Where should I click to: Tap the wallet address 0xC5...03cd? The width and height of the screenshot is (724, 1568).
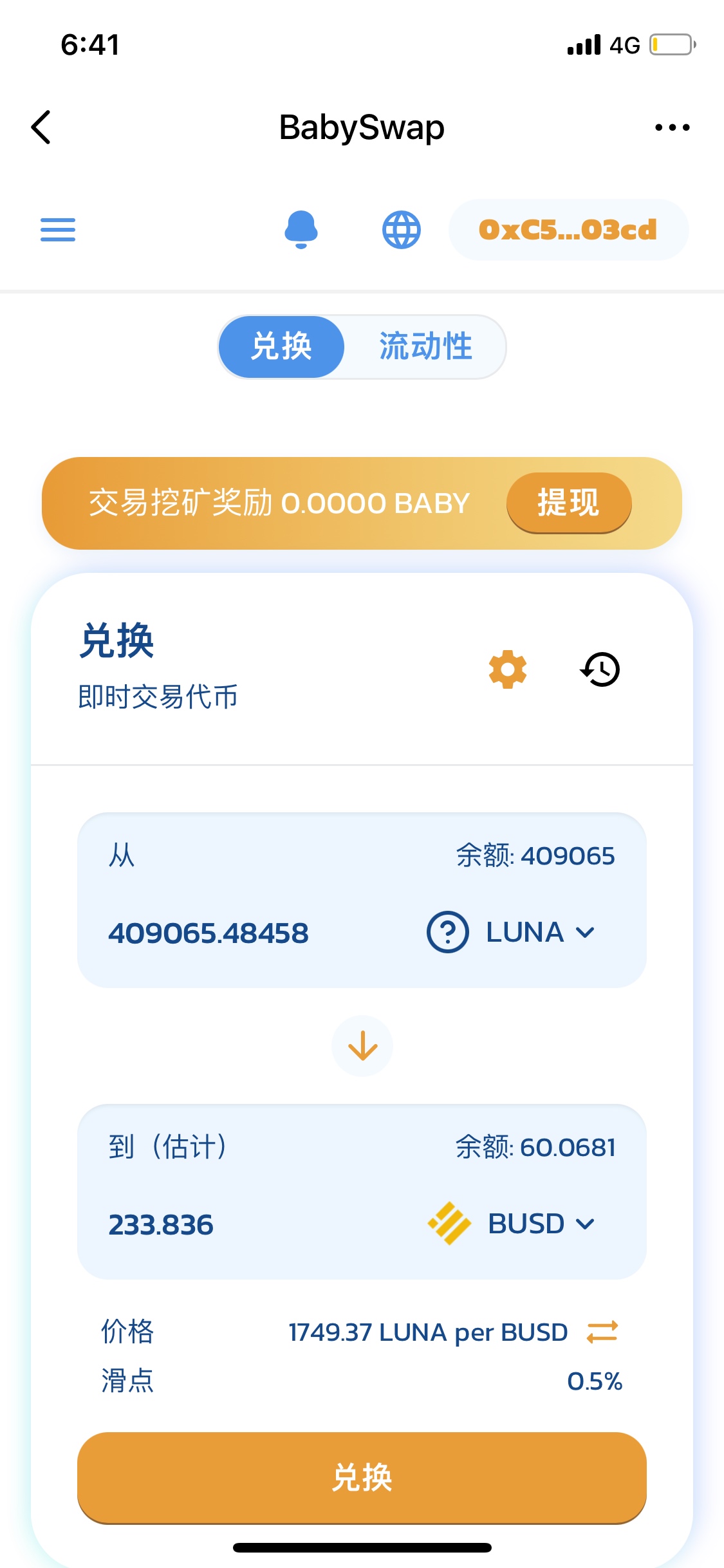pyautogui.click(x=568, y=230)
